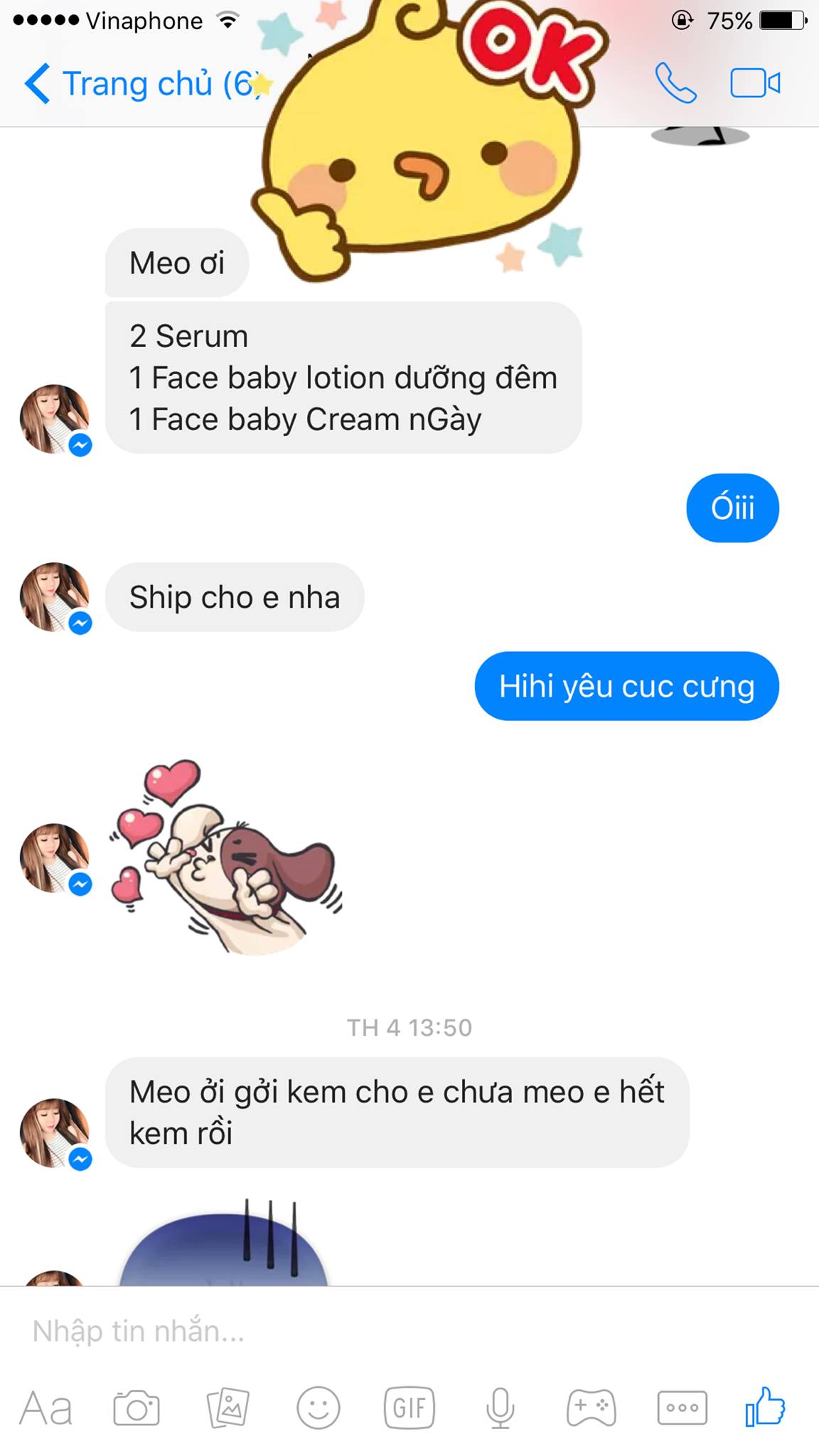Tap the message input field

[355, 1331]
